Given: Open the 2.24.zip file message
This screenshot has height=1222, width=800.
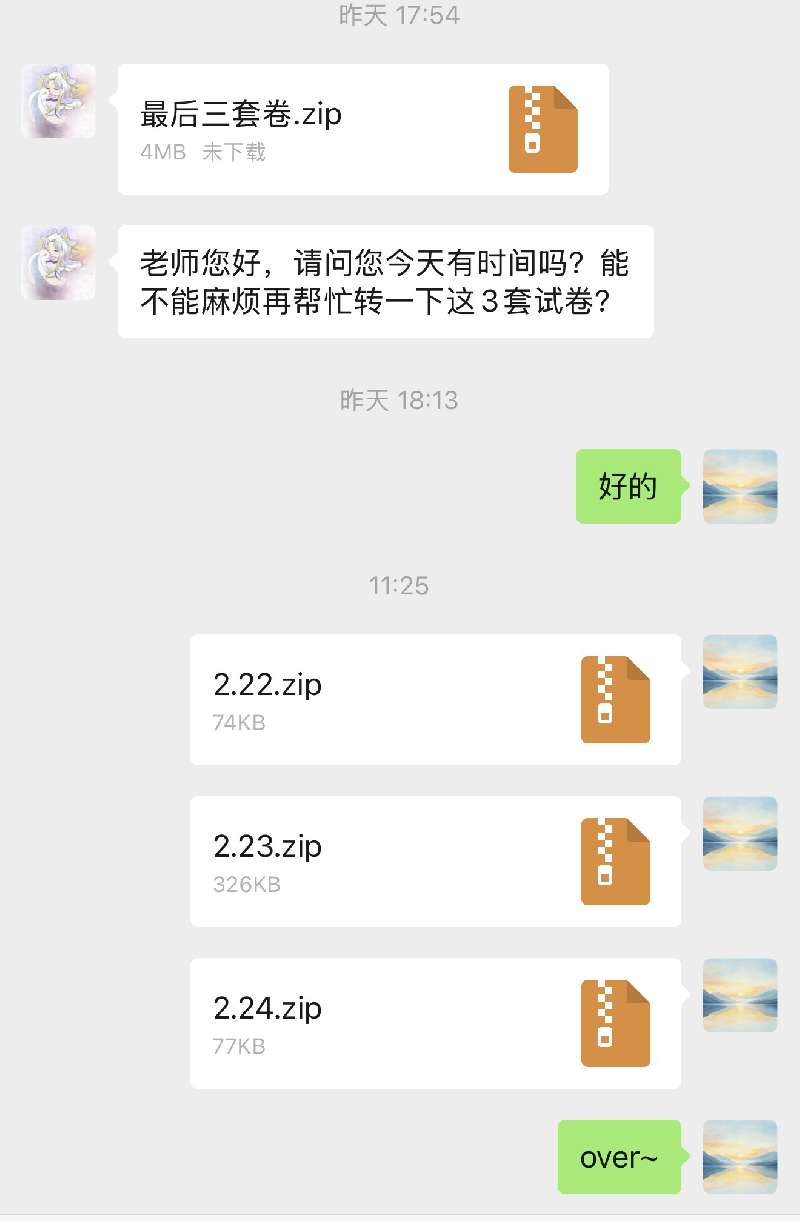Looking at the screenshot, I should (435, 1024).
